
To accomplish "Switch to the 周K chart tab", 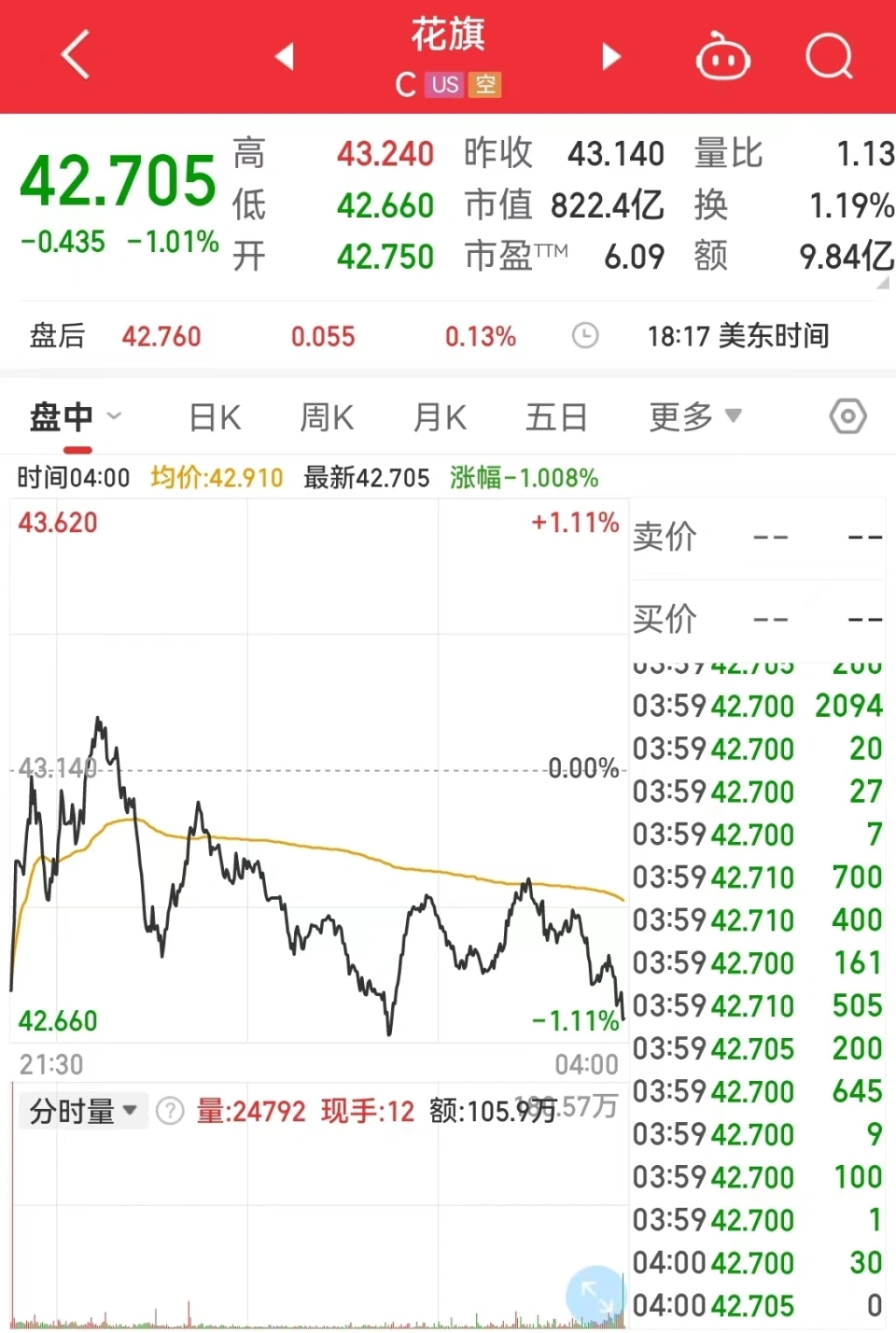I will pos(327,417).
